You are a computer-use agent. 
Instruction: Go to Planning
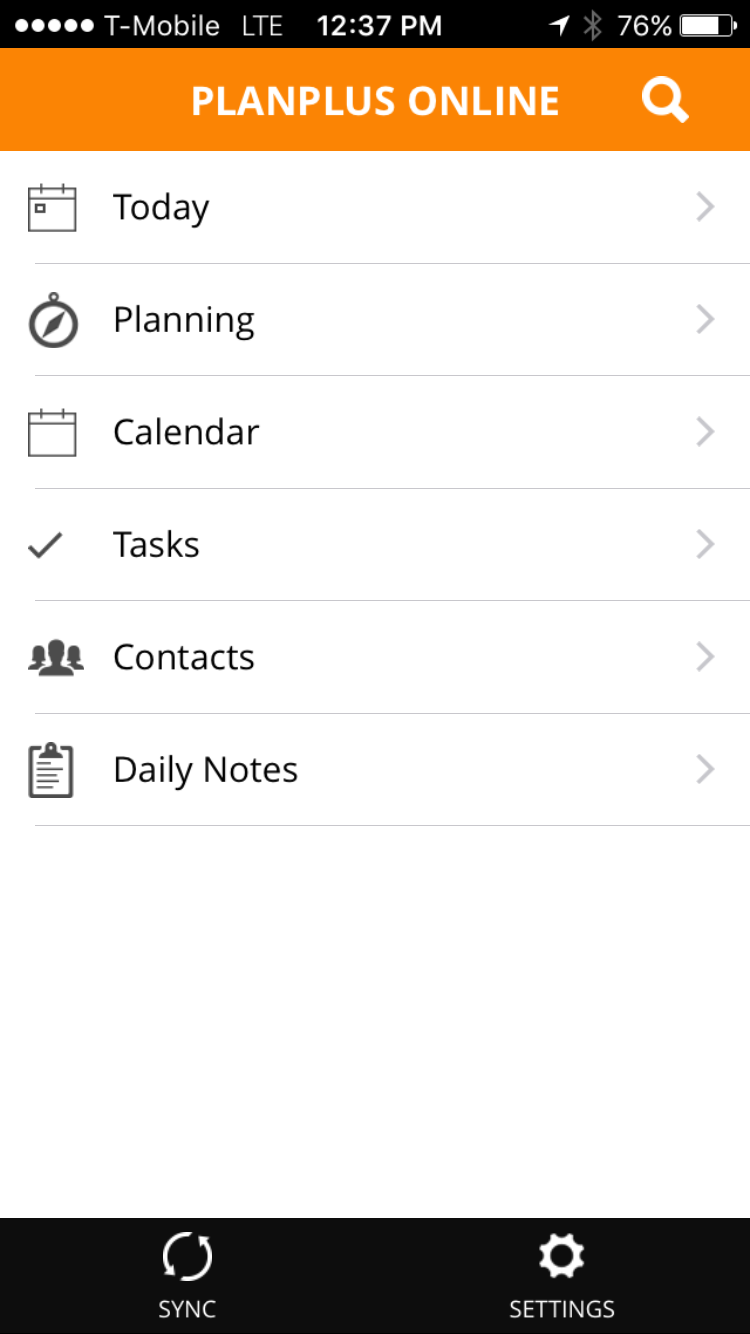click(x=375, y=320)
